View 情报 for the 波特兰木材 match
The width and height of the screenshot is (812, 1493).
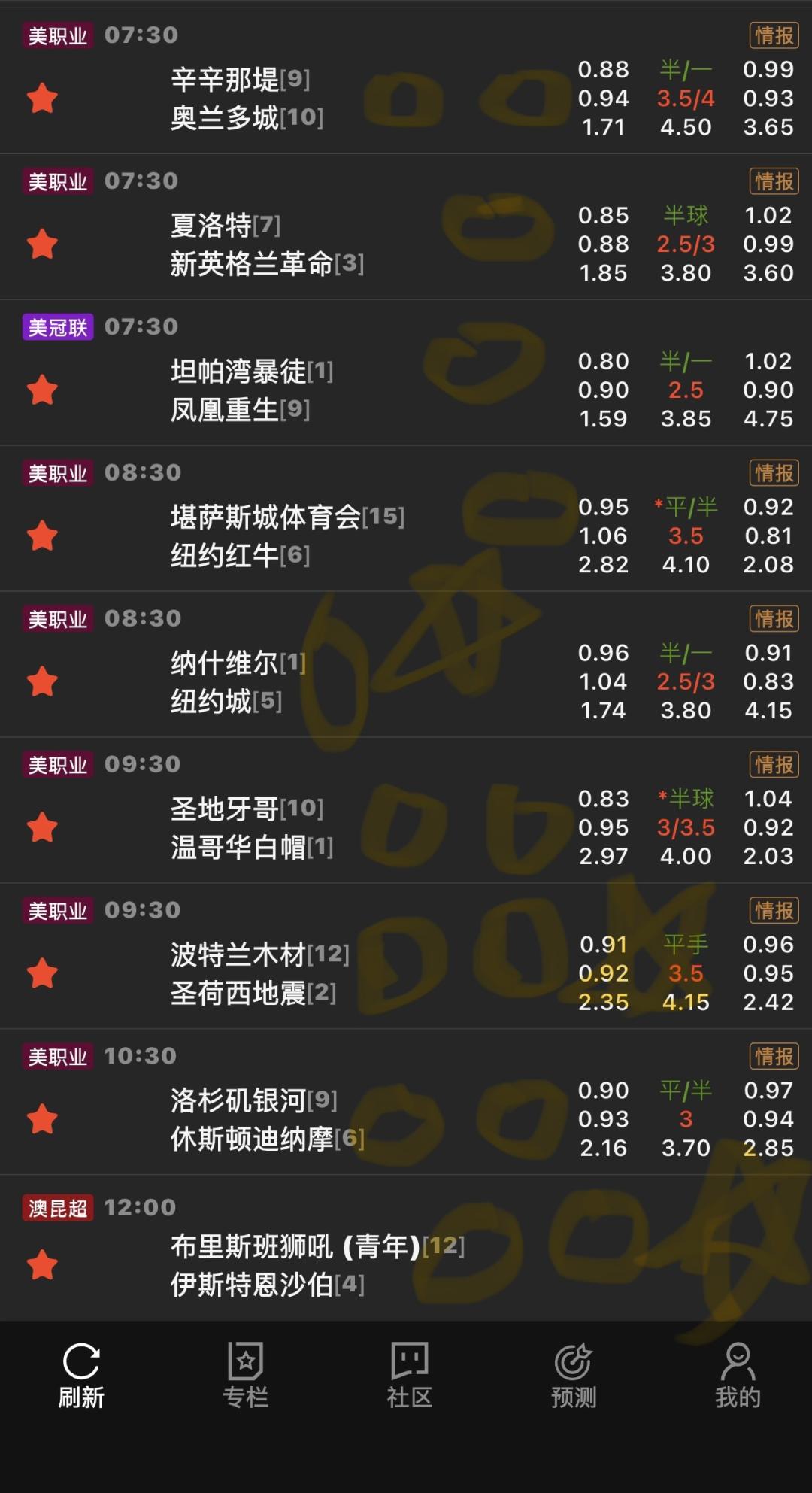click(774, 911)
